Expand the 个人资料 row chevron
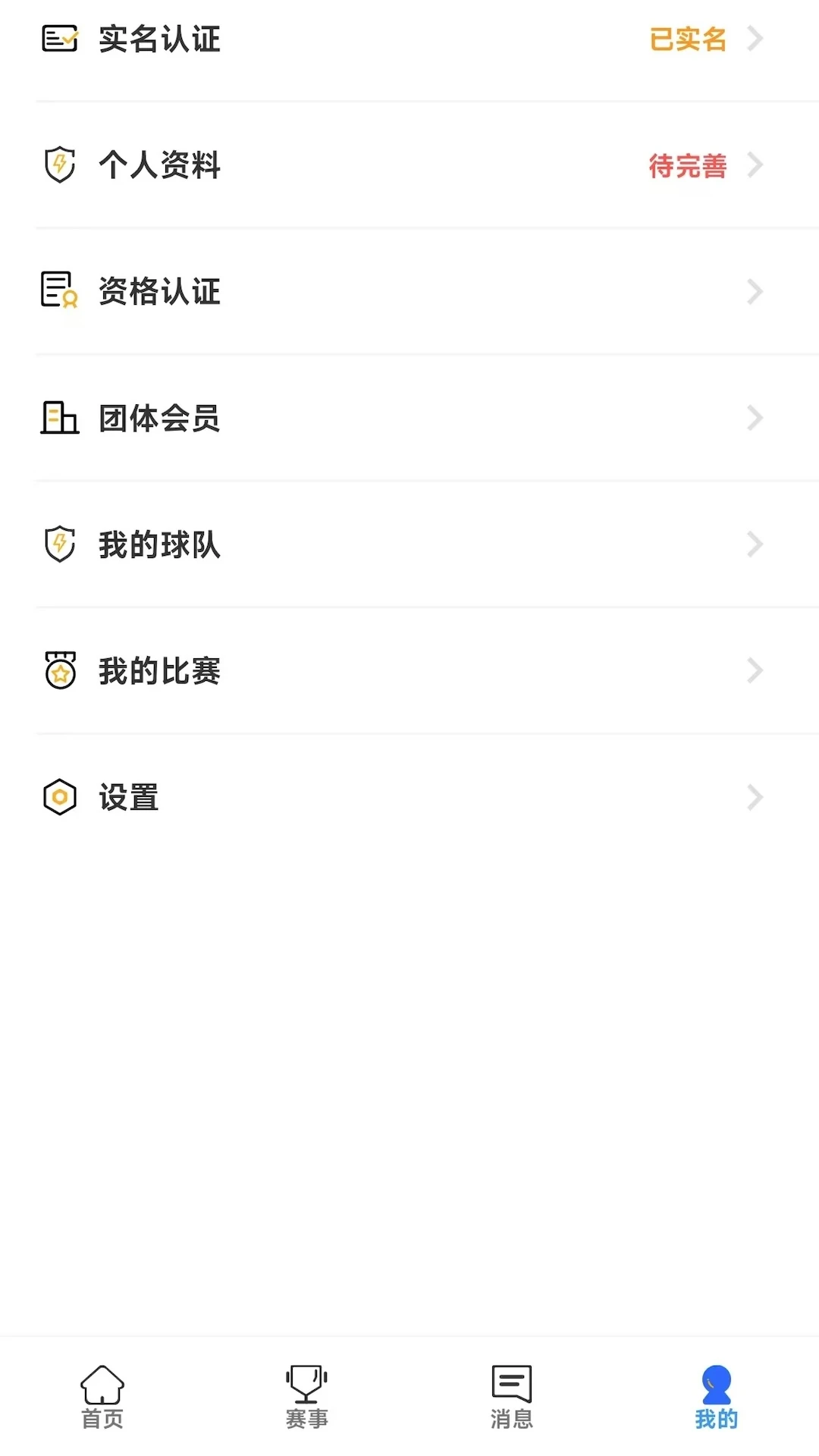 [755, 165]
